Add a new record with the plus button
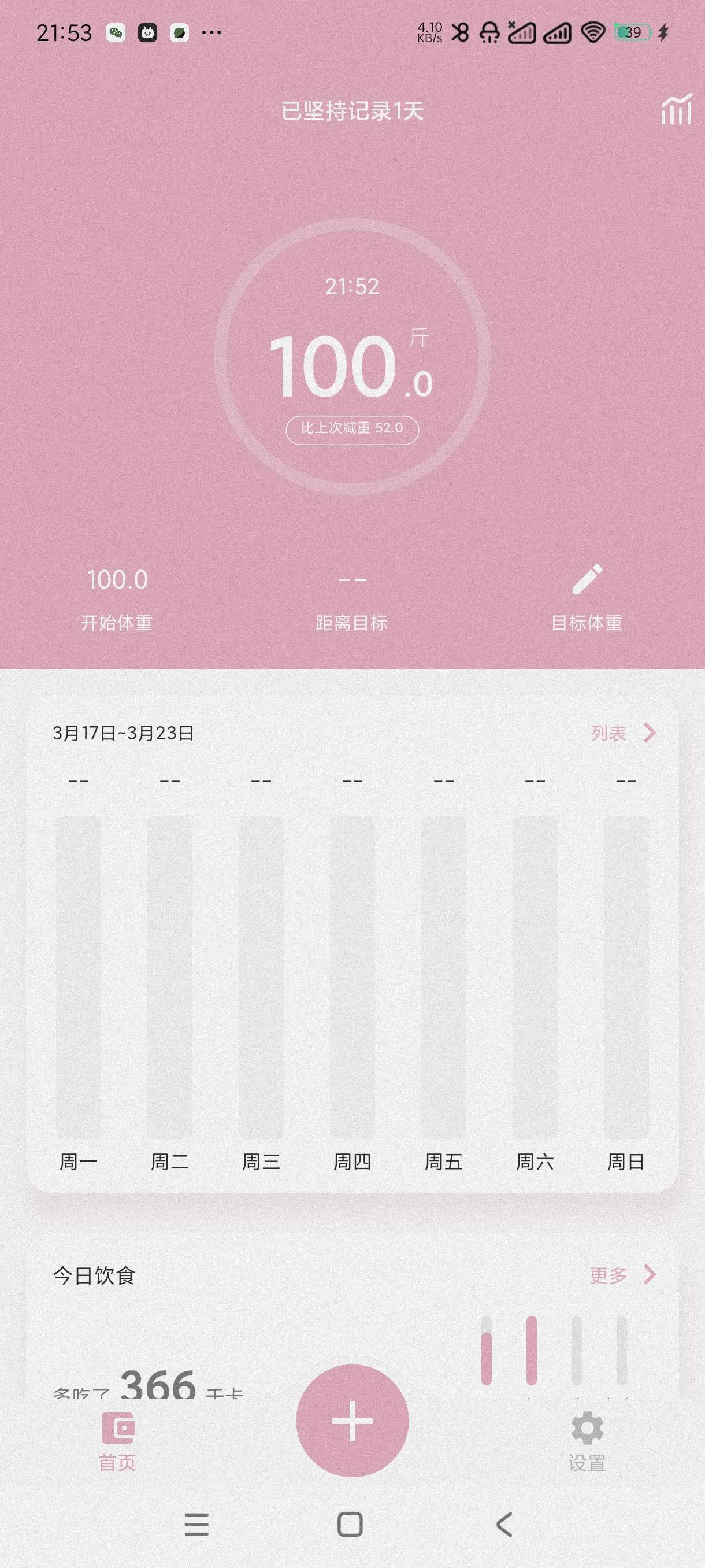The width and height of the screenshot is (705, 1568). (x=352, y=1421)
